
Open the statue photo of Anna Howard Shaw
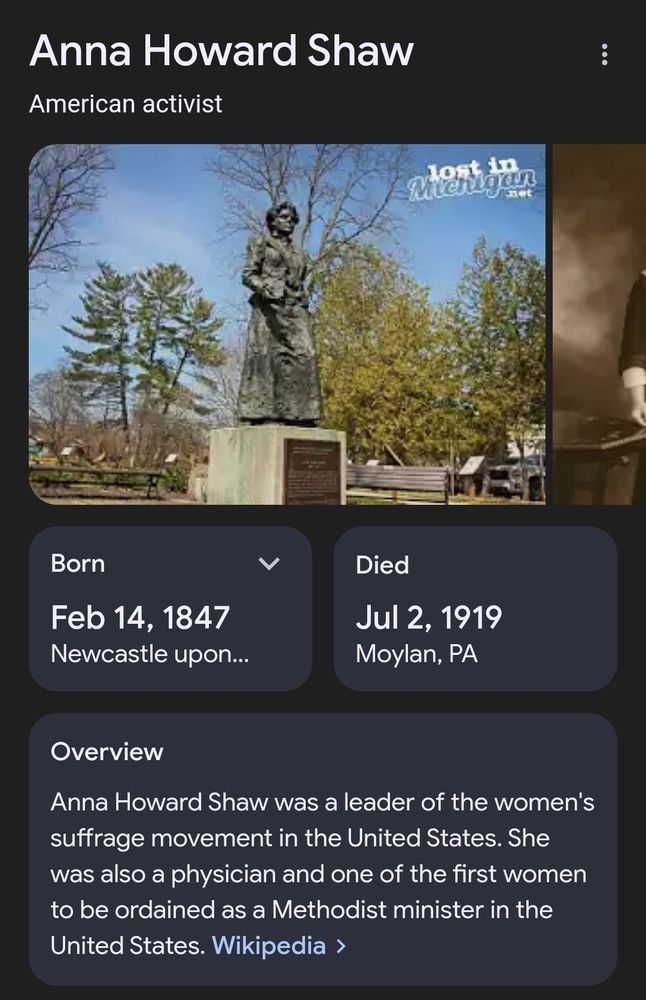tap(287, 324)
